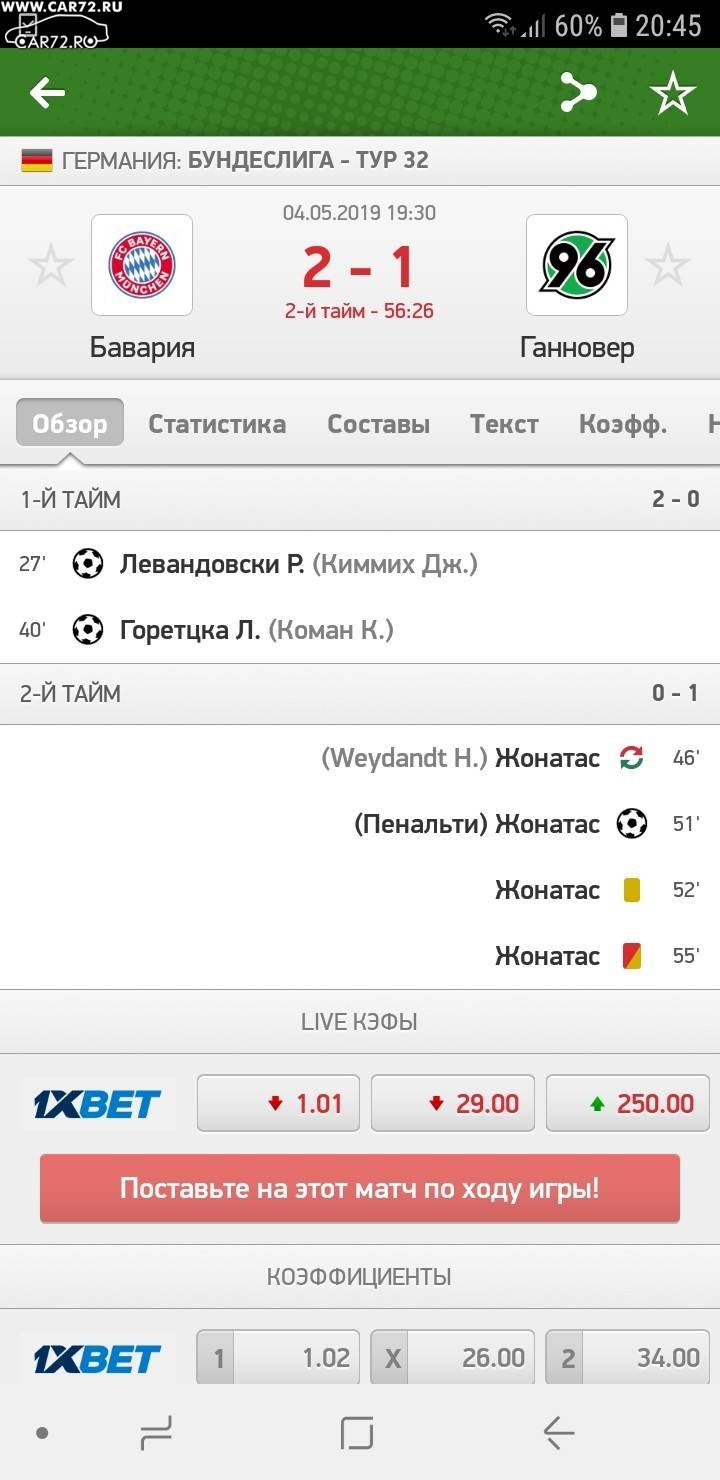Screen dimensions: 720x1480
Task: Select the Обзор tab
Action: point(70,423)
